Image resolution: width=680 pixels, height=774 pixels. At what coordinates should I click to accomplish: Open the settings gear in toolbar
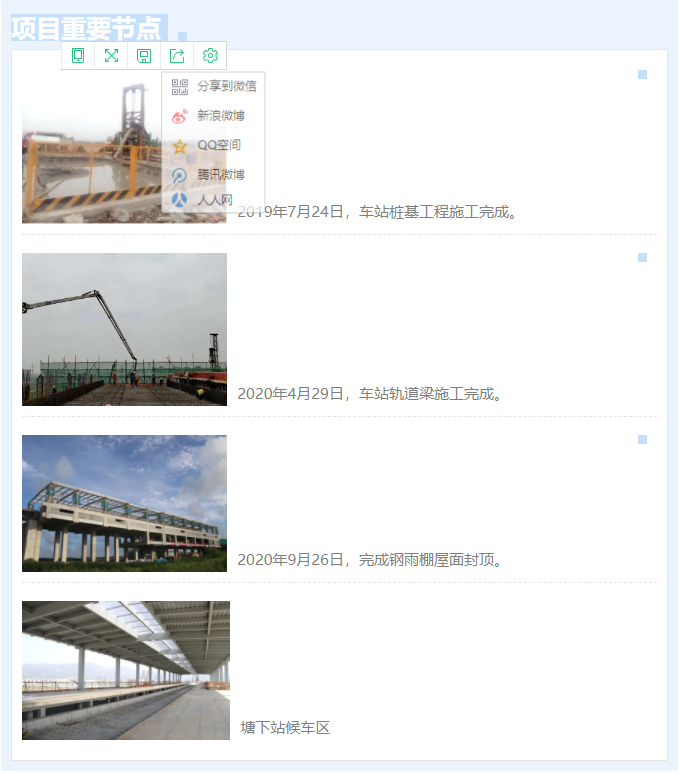pyautogui.click(x=210, y=56)
